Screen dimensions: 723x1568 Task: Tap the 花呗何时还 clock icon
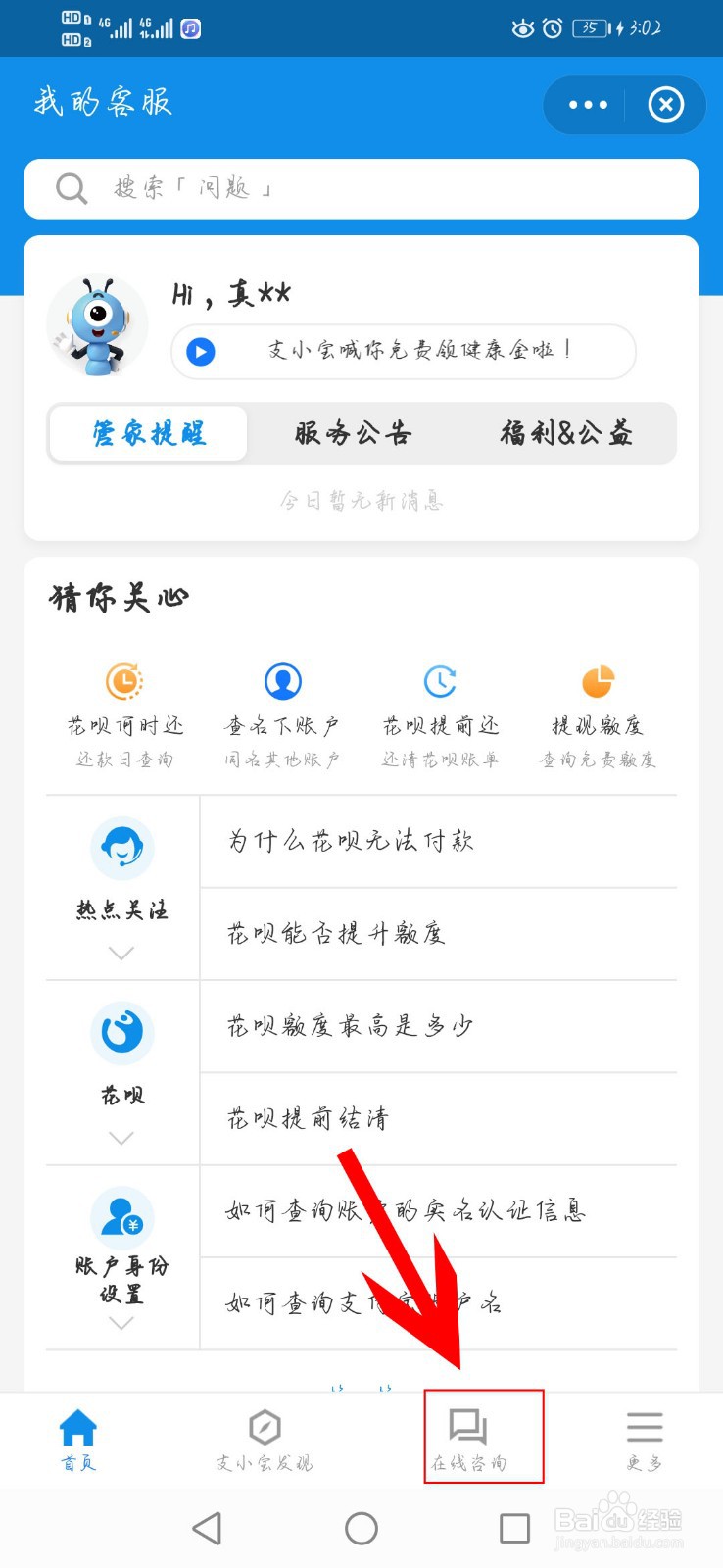pyautogui.click(x=123, y=680)
